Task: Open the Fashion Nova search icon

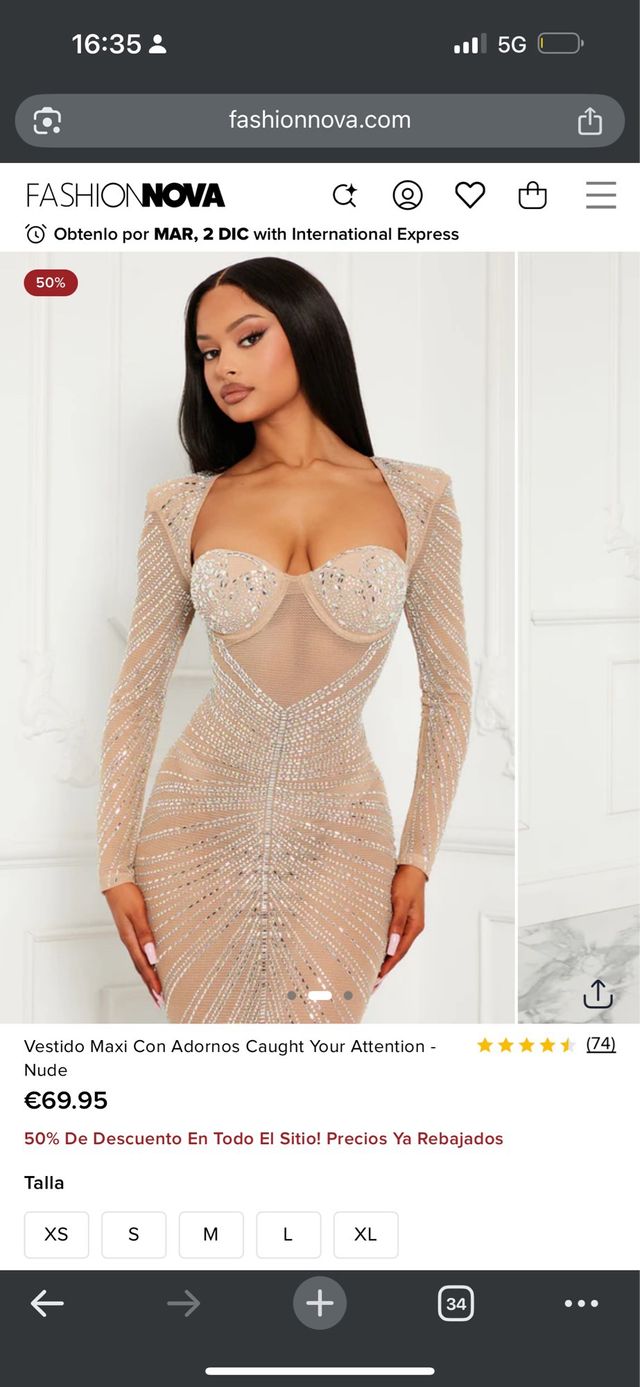Action: click(x=345, y=195)
